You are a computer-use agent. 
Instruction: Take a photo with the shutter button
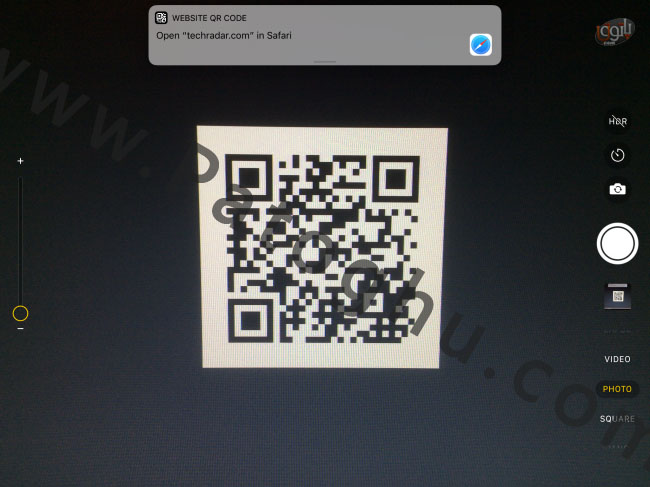pos(617,243)
